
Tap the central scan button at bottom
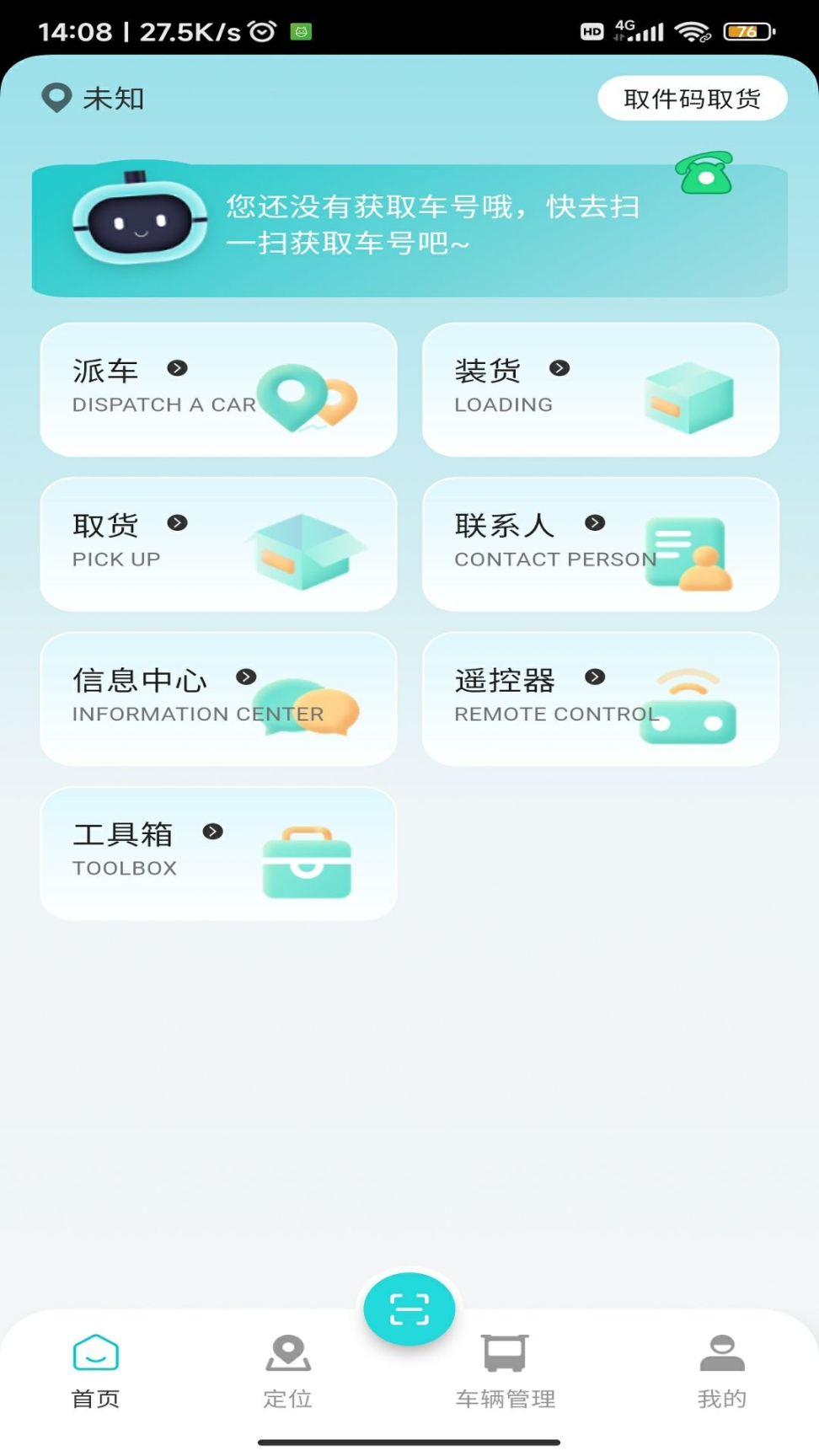point(409,1308)
